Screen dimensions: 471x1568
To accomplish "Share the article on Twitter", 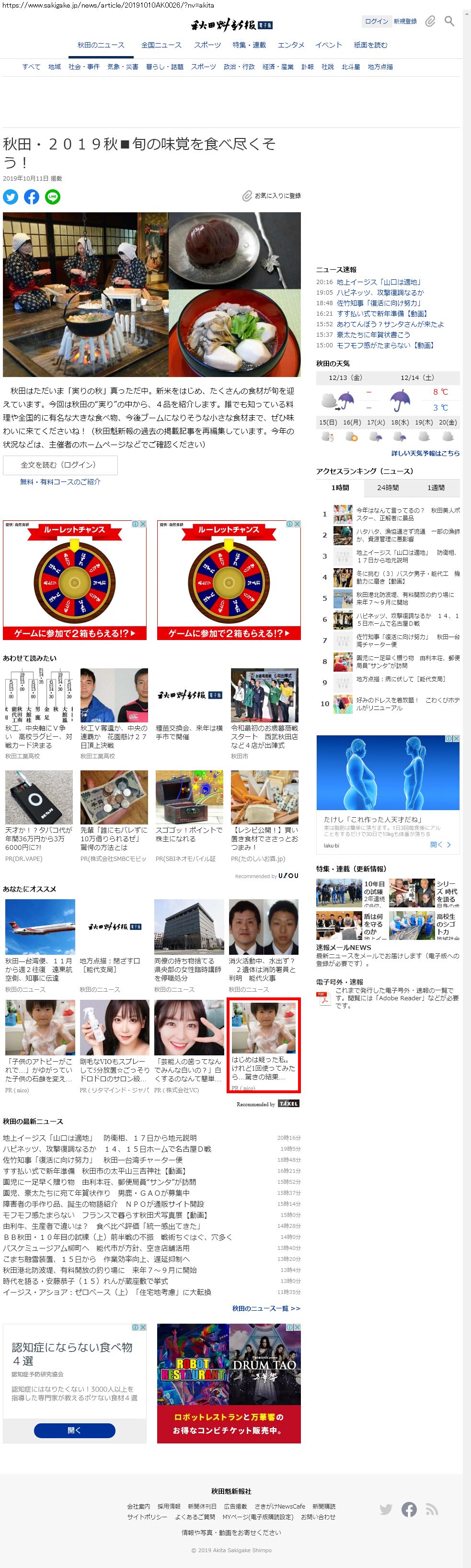I will [x=11, y=196].
